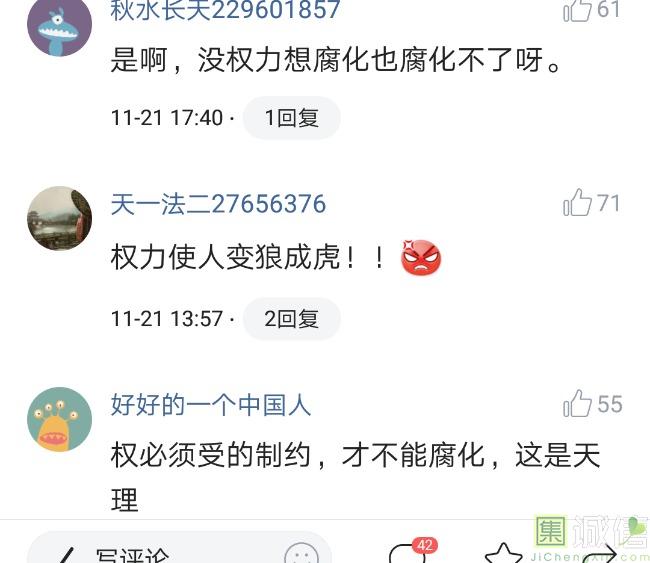Like 秋水长天229601857's comment
The image size is (650, 563).
[x=578, y=11]
